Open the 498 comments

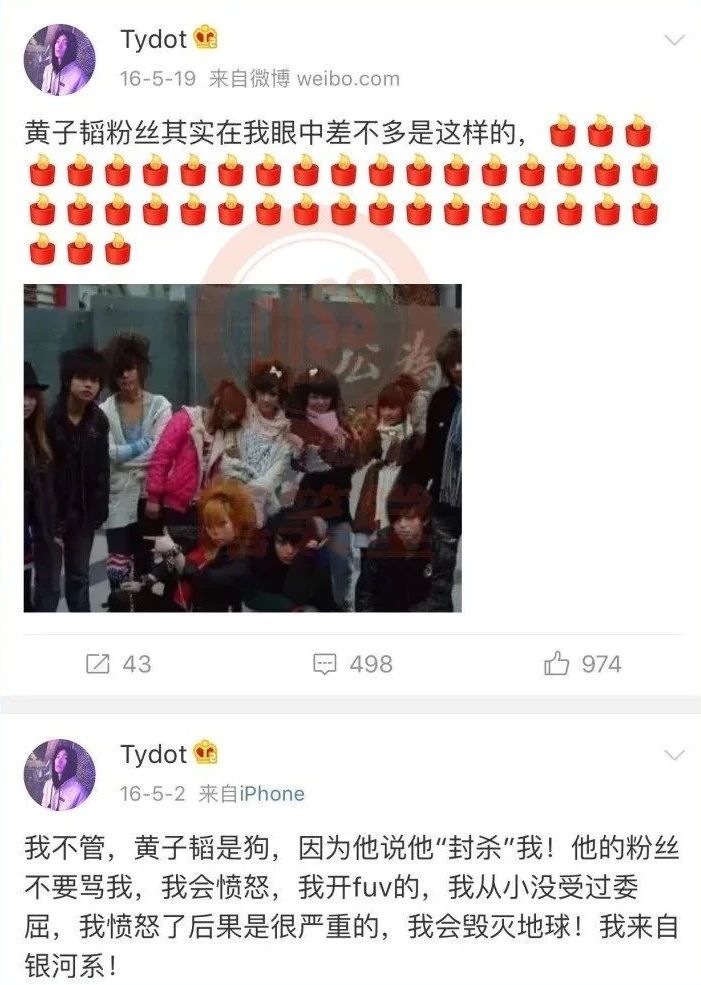352,664
